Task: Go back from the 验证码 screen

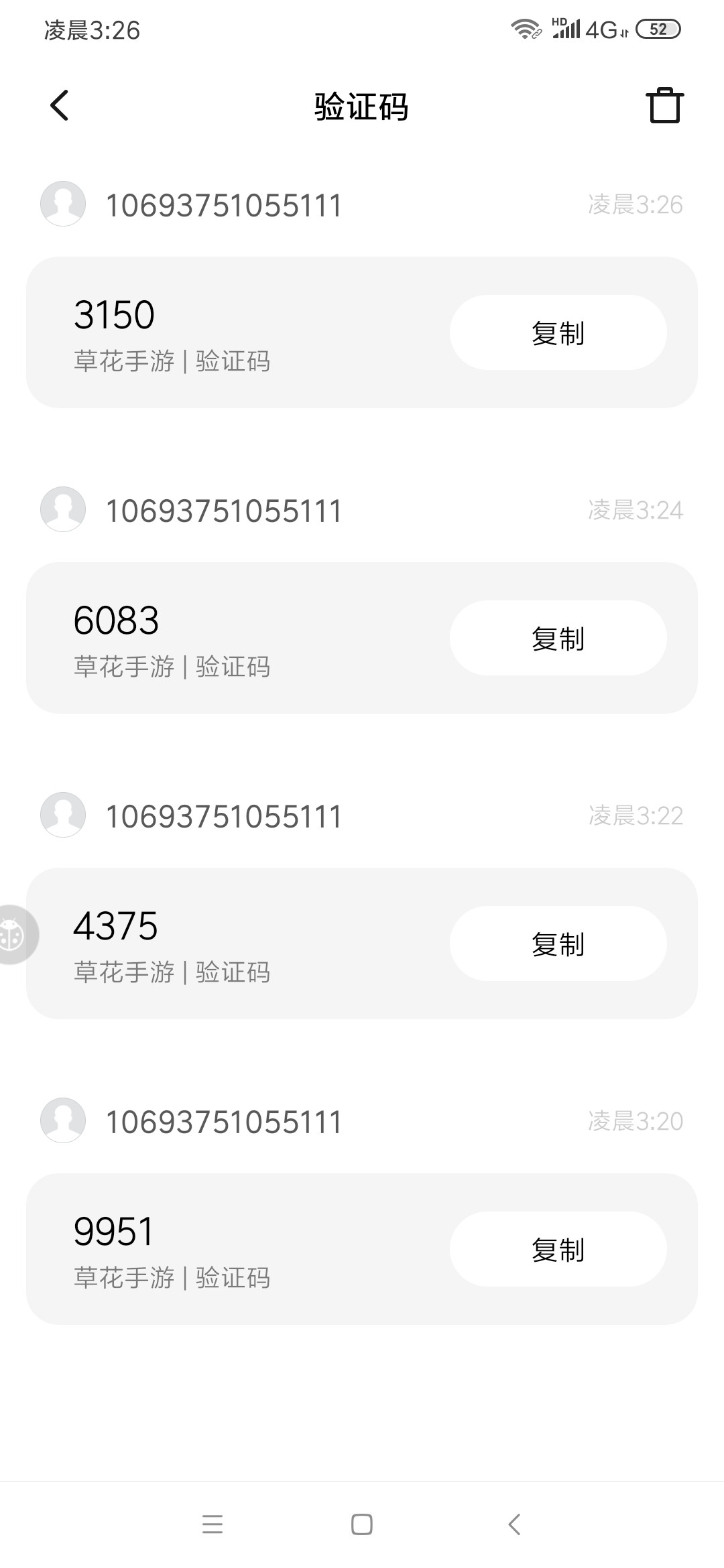Action: point(60,106)
